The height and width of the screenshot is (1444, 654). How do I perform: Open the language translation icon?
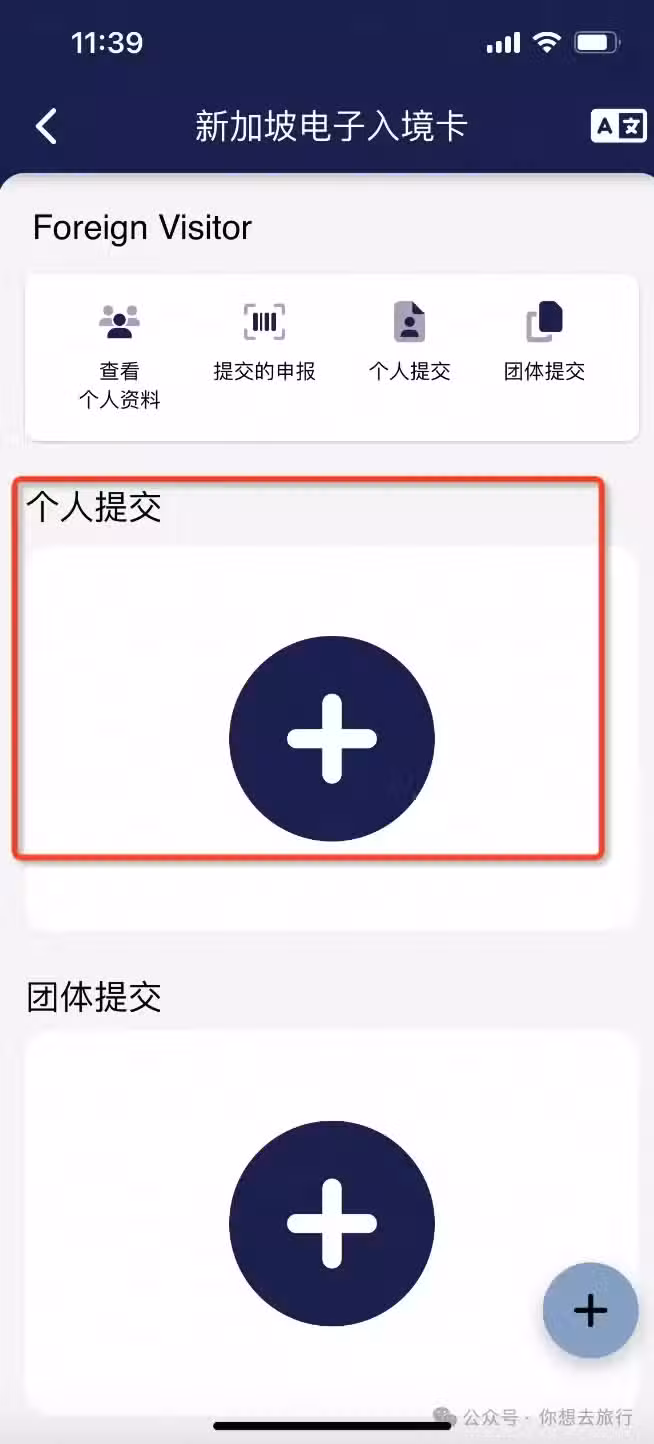[618, 126]
